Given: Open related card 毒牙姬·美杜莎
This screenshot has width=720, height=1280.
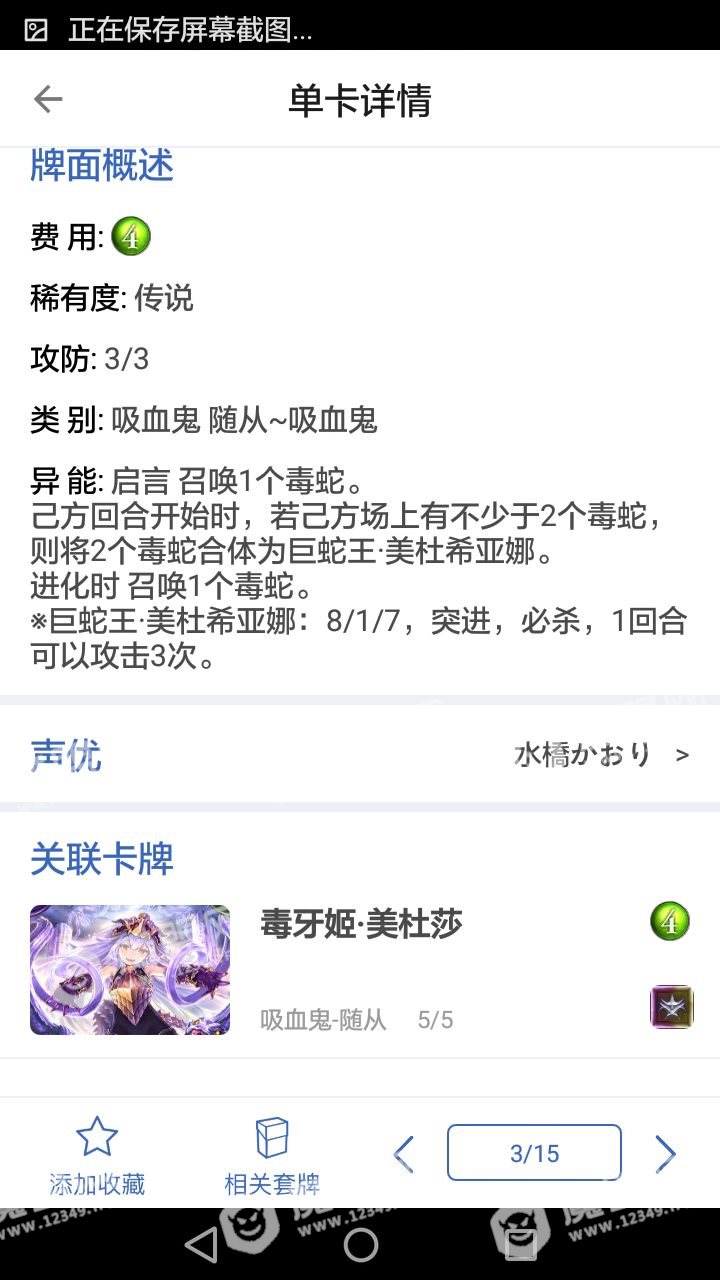Looking at the screenshot, I should tap(360, 969).
